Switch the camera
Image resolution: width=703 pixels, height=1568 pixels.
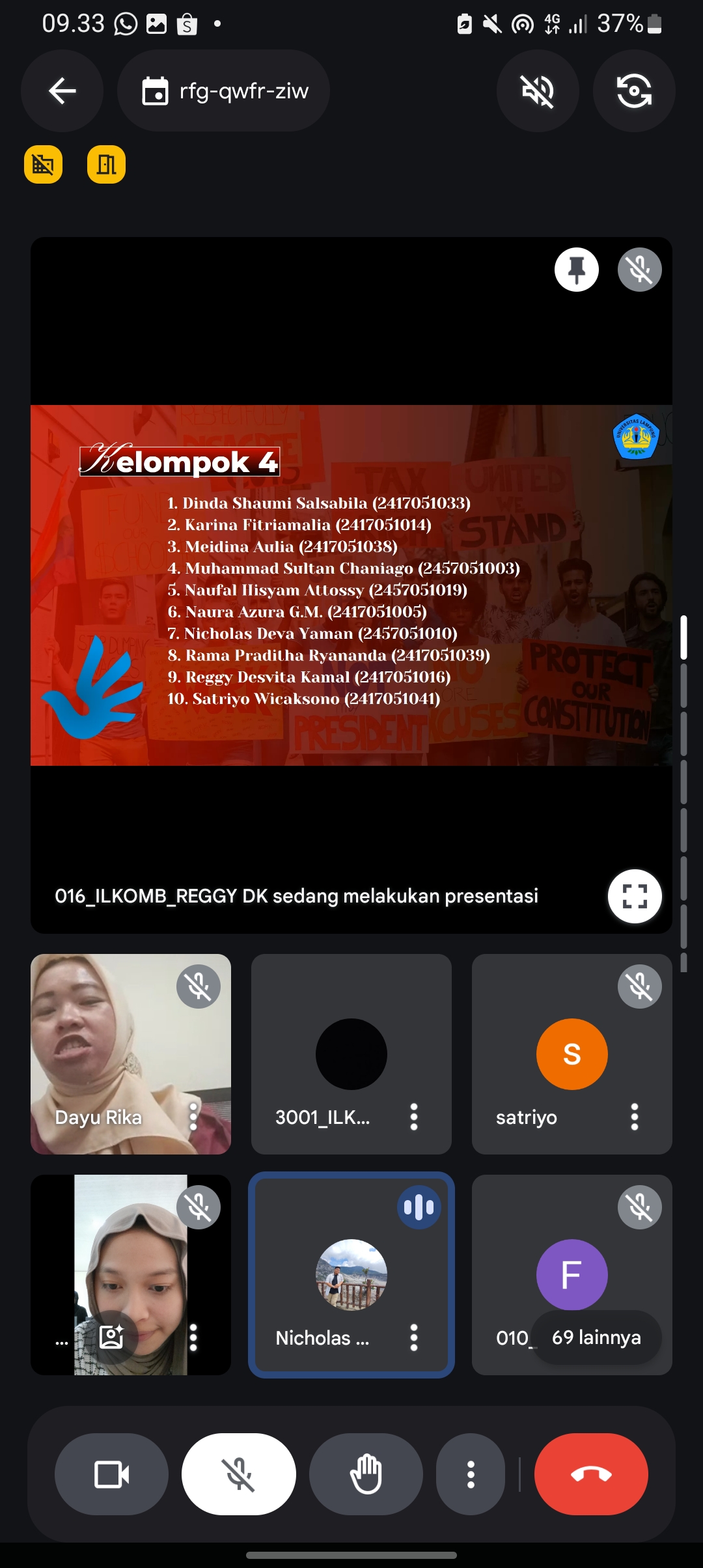point(633,91)
